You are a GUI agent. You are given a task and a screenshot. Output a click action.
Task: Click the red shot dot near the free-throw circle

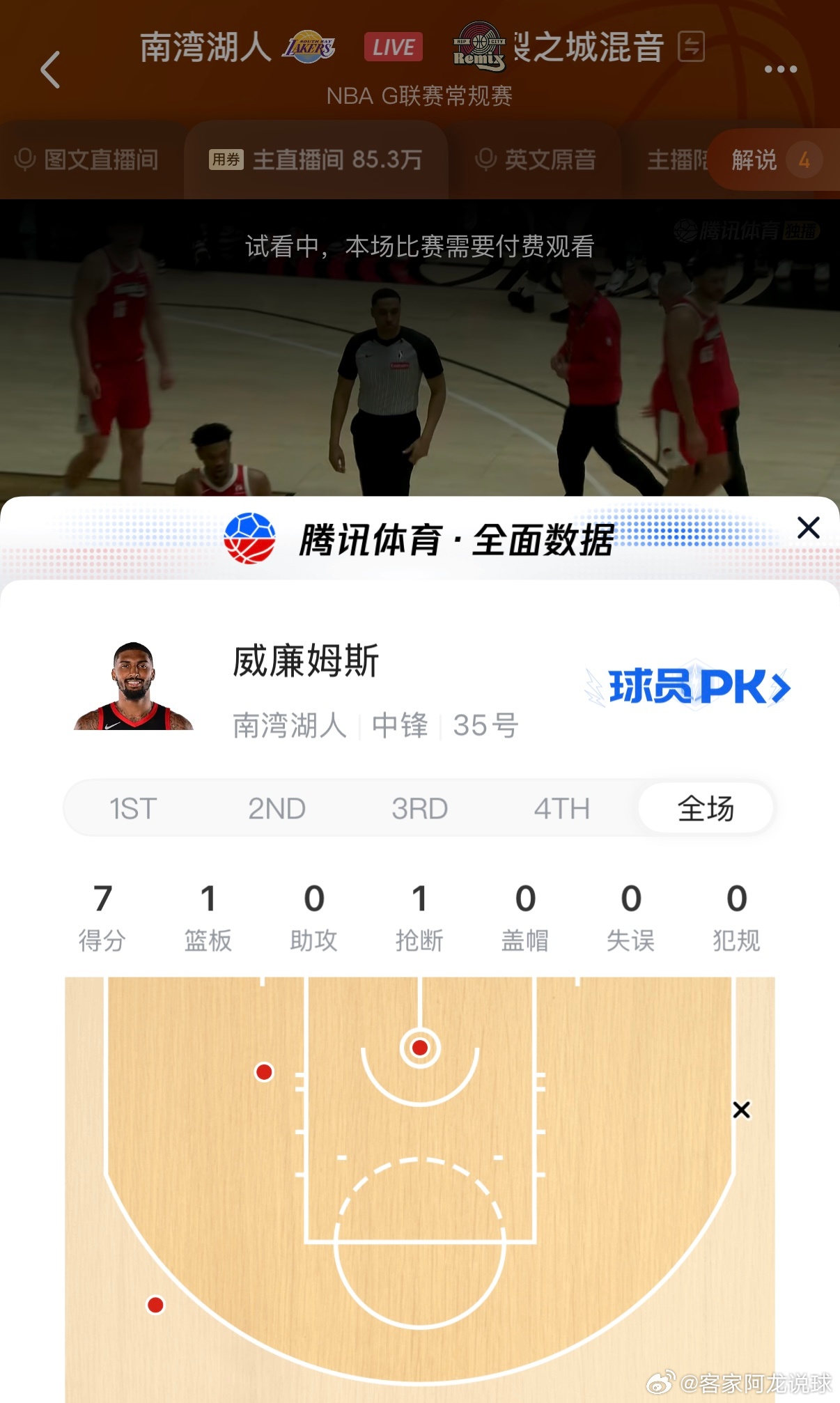point(419,1046)
